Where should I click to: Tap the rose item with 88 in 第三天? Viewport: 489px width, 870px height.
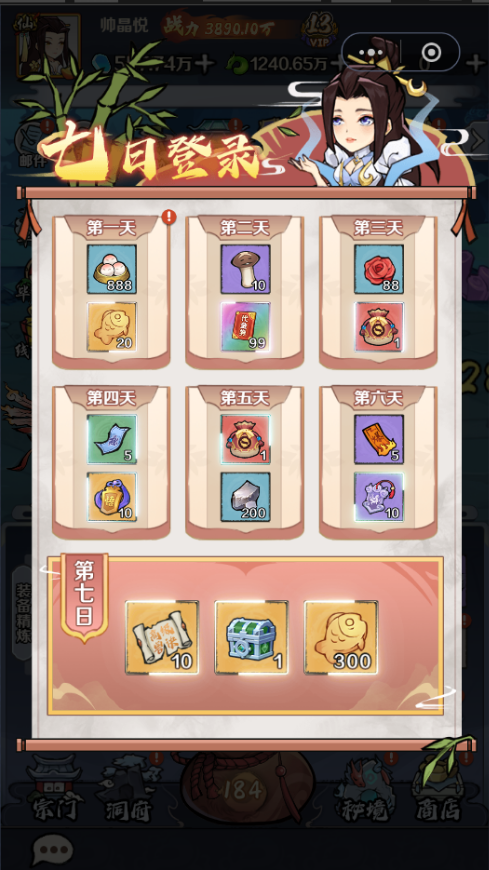coord(379,269)
